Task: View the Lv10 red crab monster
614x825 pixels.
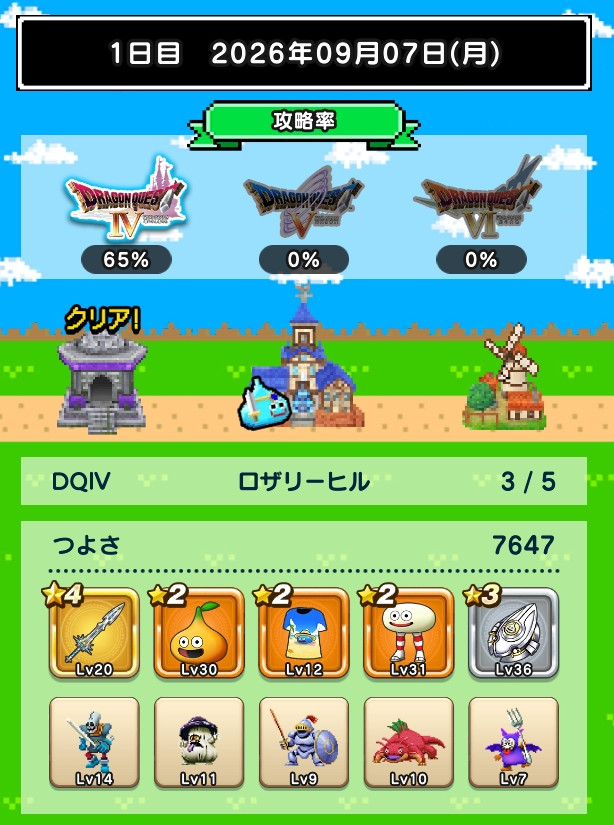Action: tap(408, 742)
